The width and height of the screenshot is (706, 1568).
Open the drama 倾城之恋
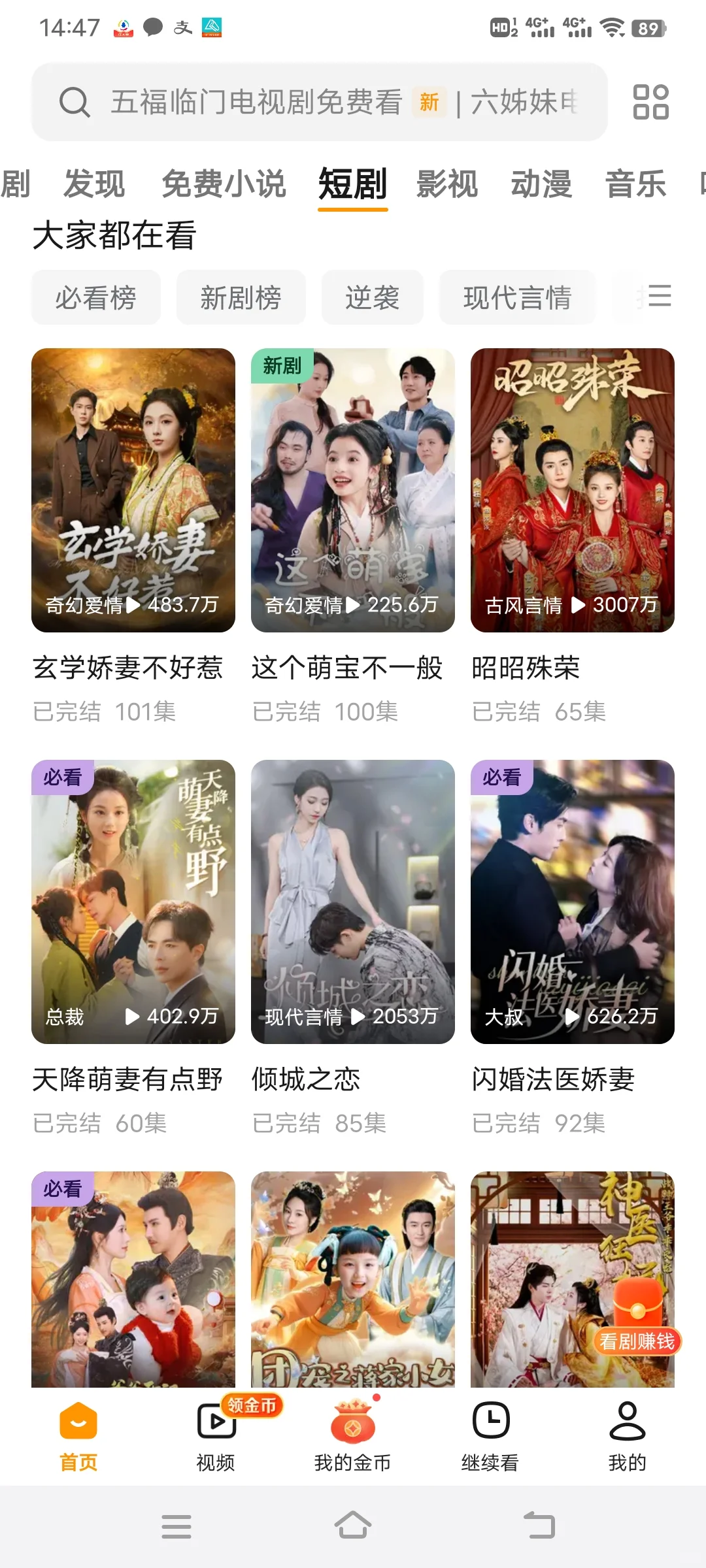353,902
